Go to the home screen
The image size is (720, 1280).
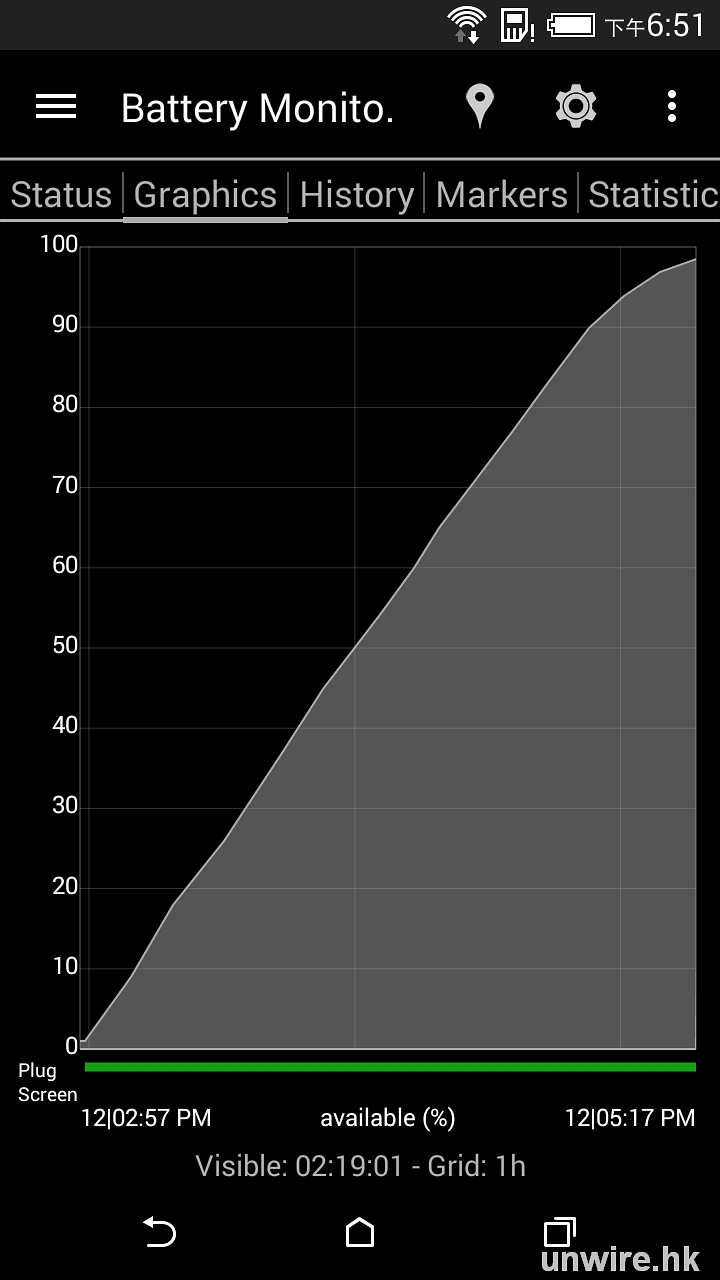coord(360,1231)
